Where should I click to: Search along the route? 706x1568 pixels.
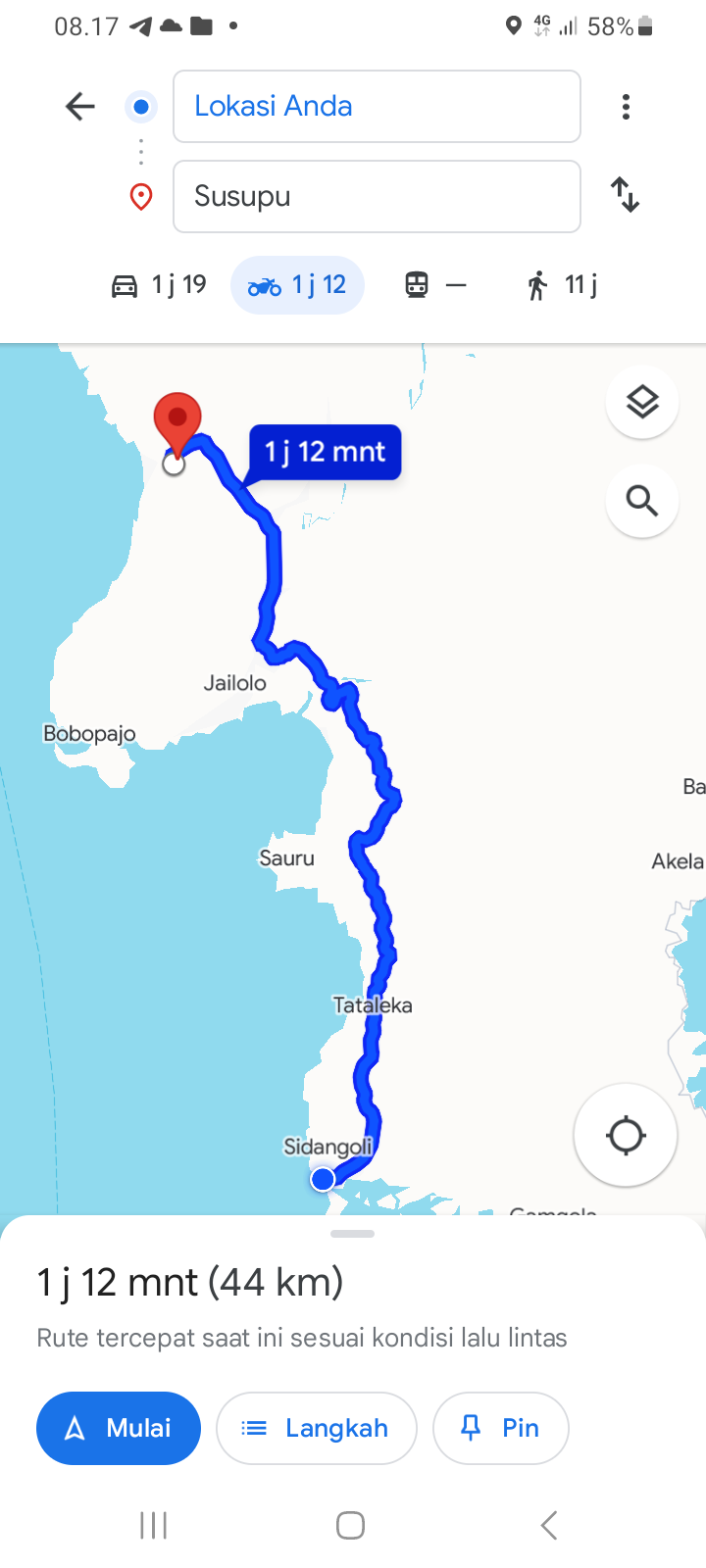tap(642, 501)
